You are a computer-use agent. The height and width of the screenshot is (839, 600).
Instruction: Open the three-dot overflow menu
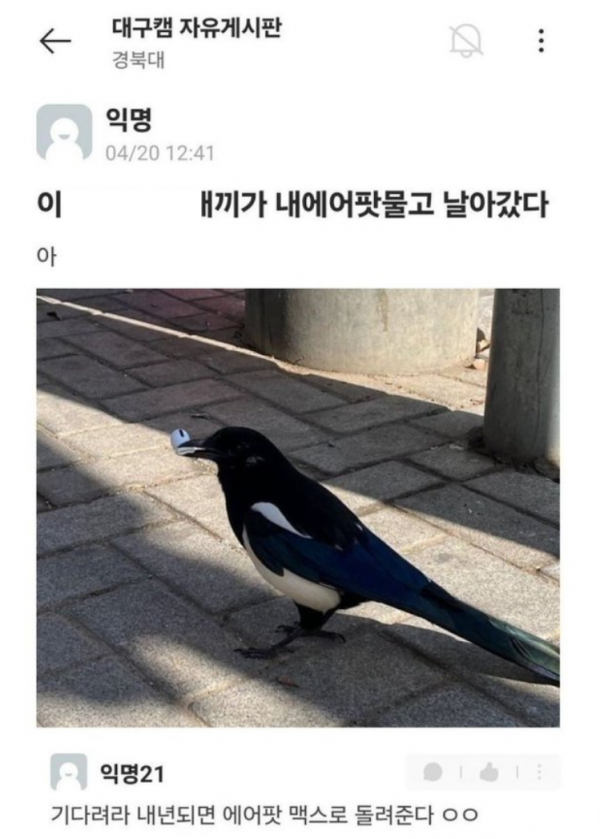pos(541,40)
